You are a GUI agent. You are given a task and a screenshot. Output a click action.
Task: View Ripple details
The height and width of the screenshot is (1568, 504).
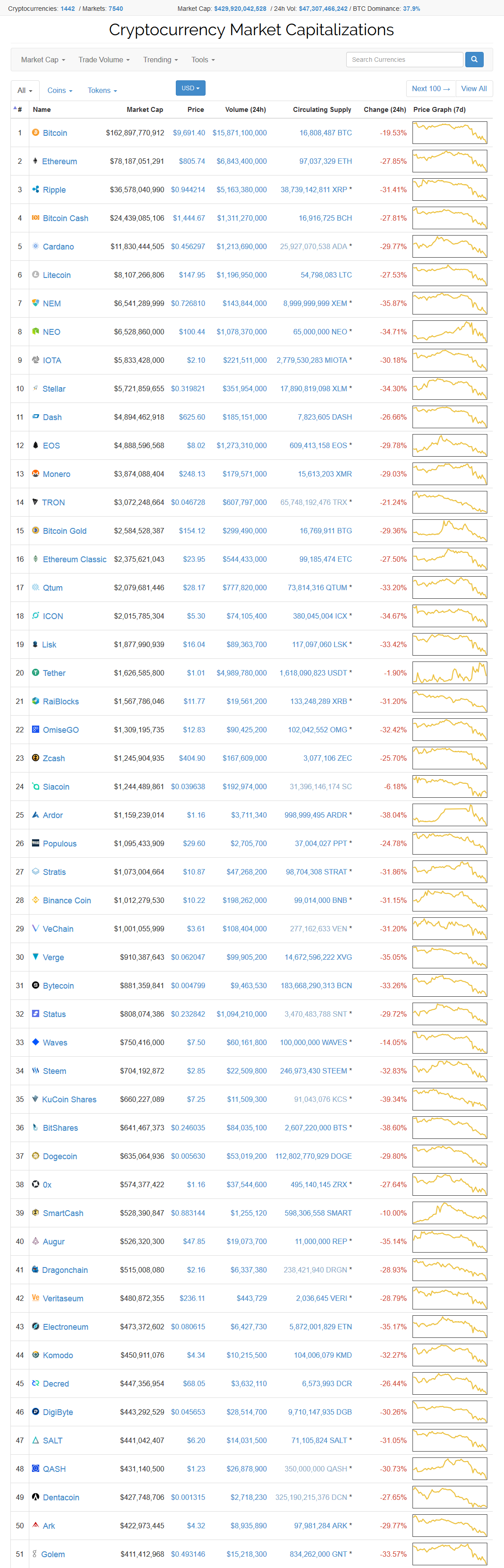pos(54,190)
